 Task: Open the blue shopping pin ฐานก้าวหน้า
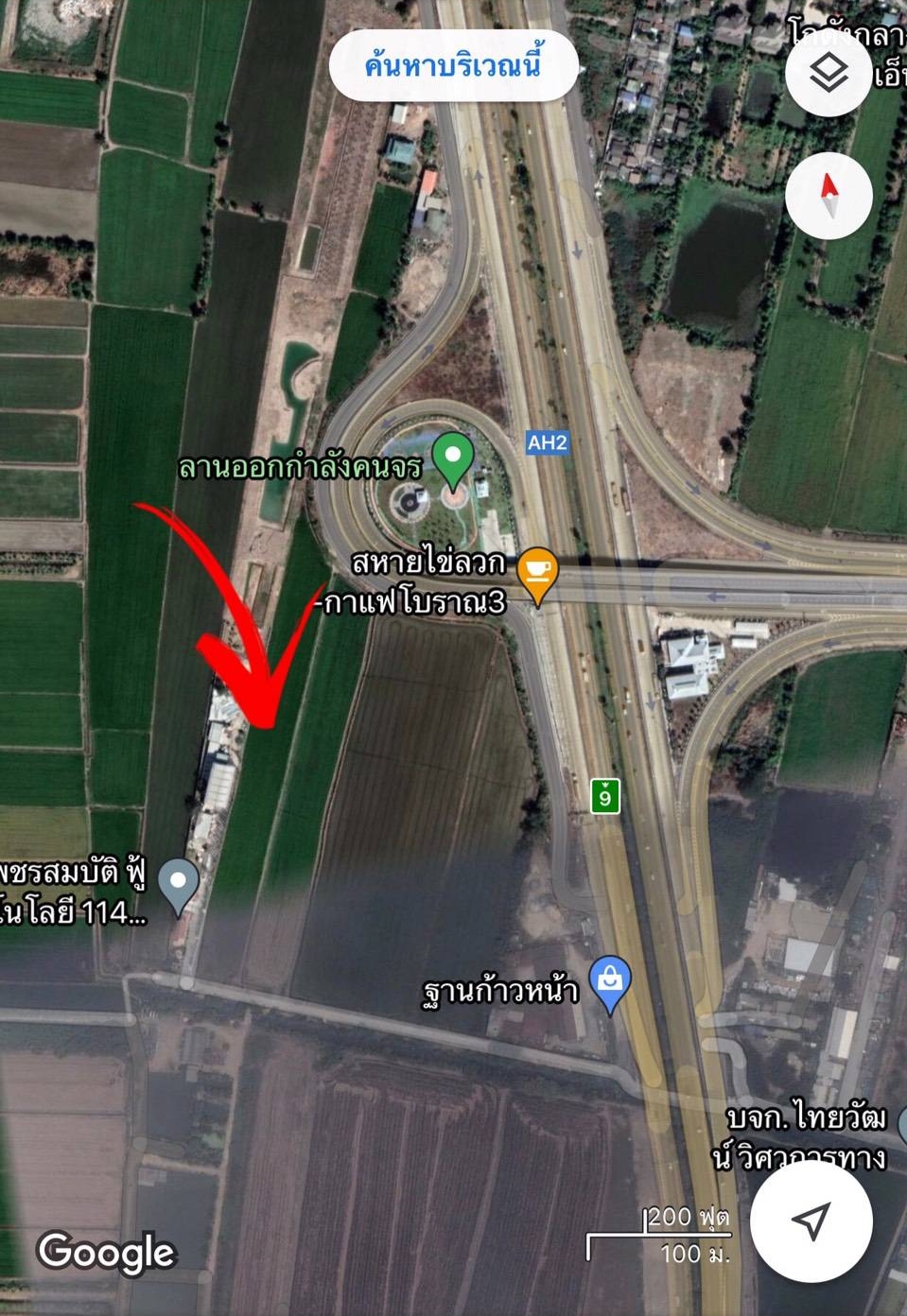610,982
